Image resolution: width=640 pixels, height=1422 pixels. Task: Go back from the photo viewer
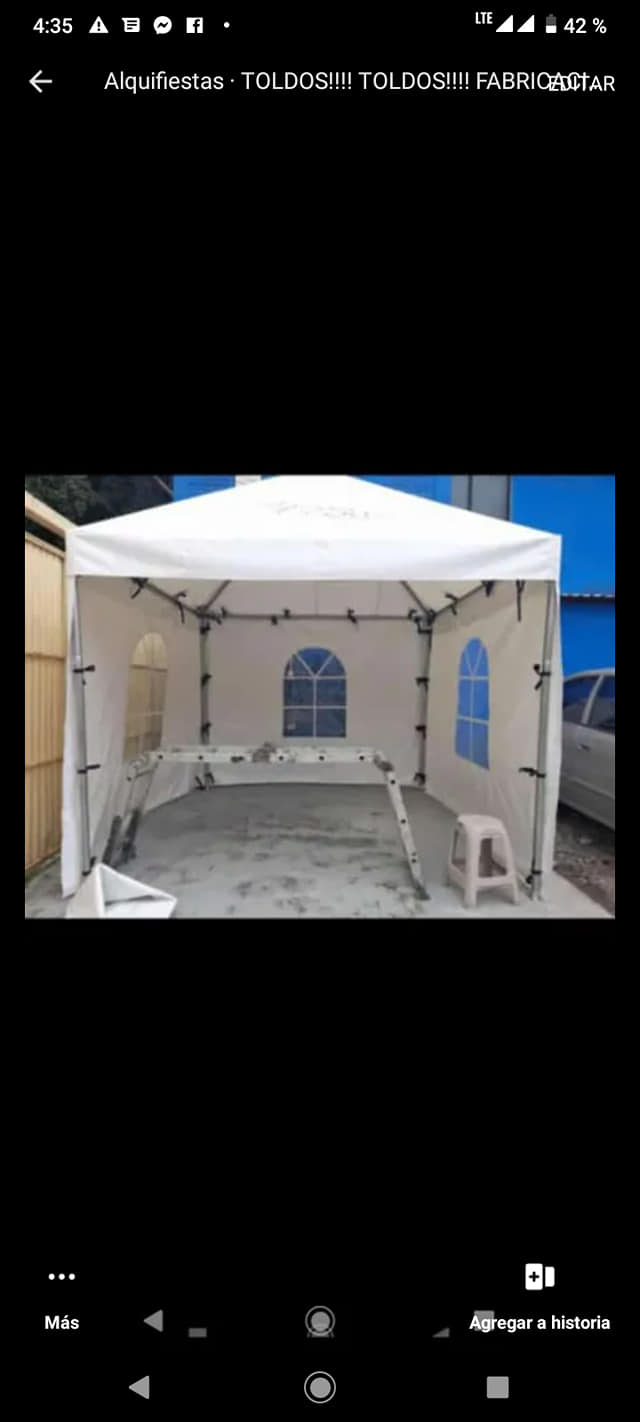click(x=40, y=81)
